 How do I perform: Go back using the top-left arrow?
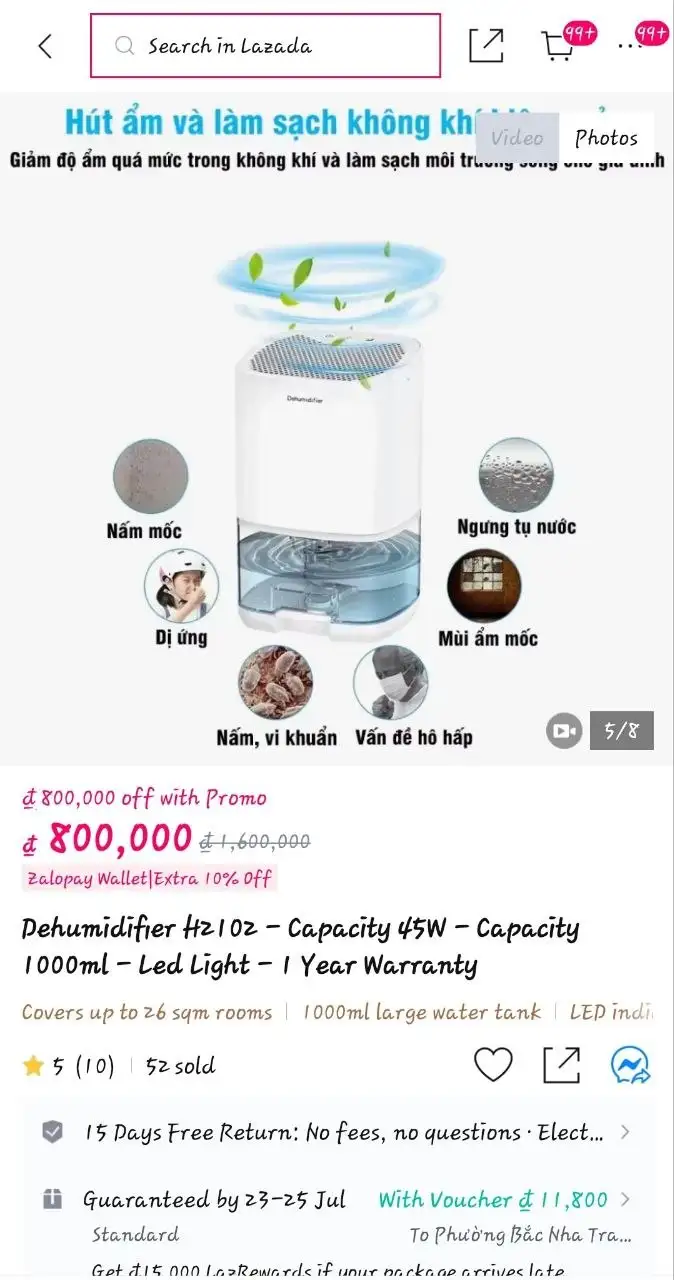(45, 46)
